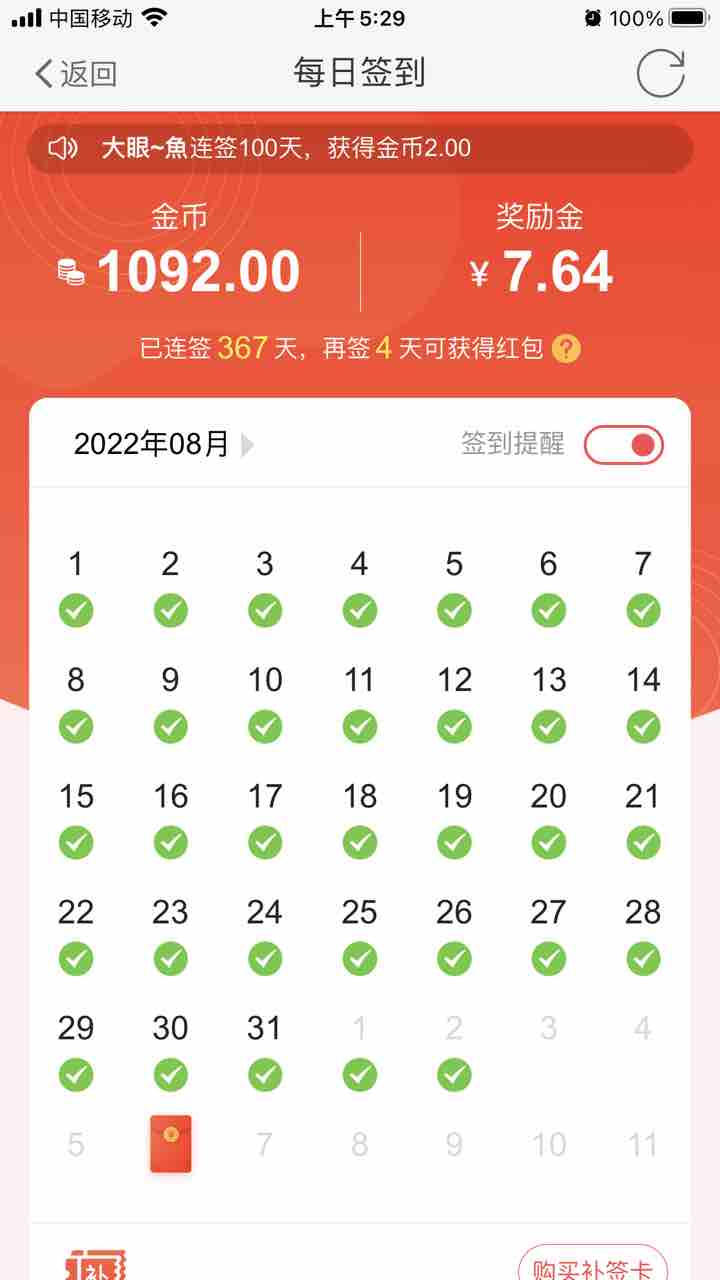Turn off the 签到提醒 reminder switch

click(624, 445)
